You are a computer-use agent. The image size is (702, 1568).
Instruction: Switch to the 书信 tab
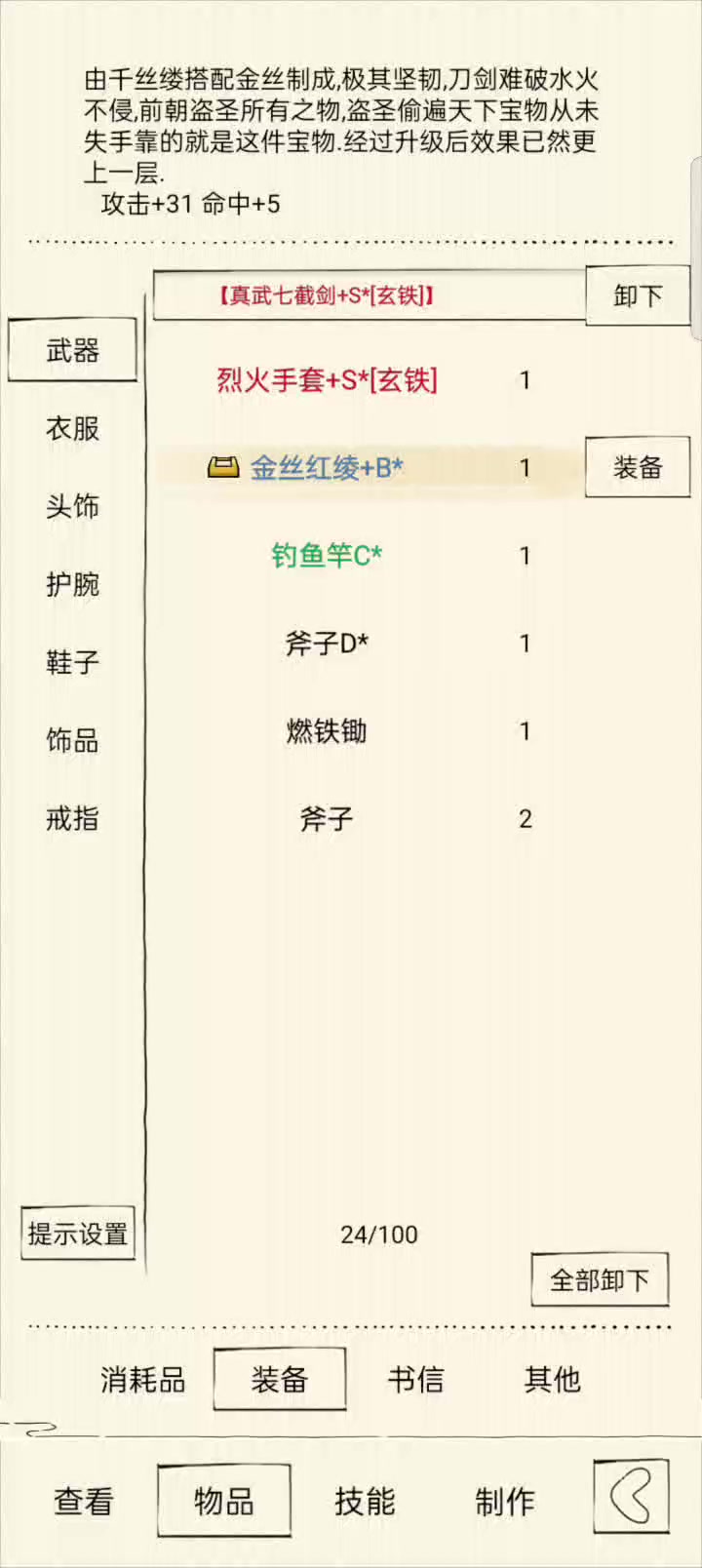tap(415, 1380)
